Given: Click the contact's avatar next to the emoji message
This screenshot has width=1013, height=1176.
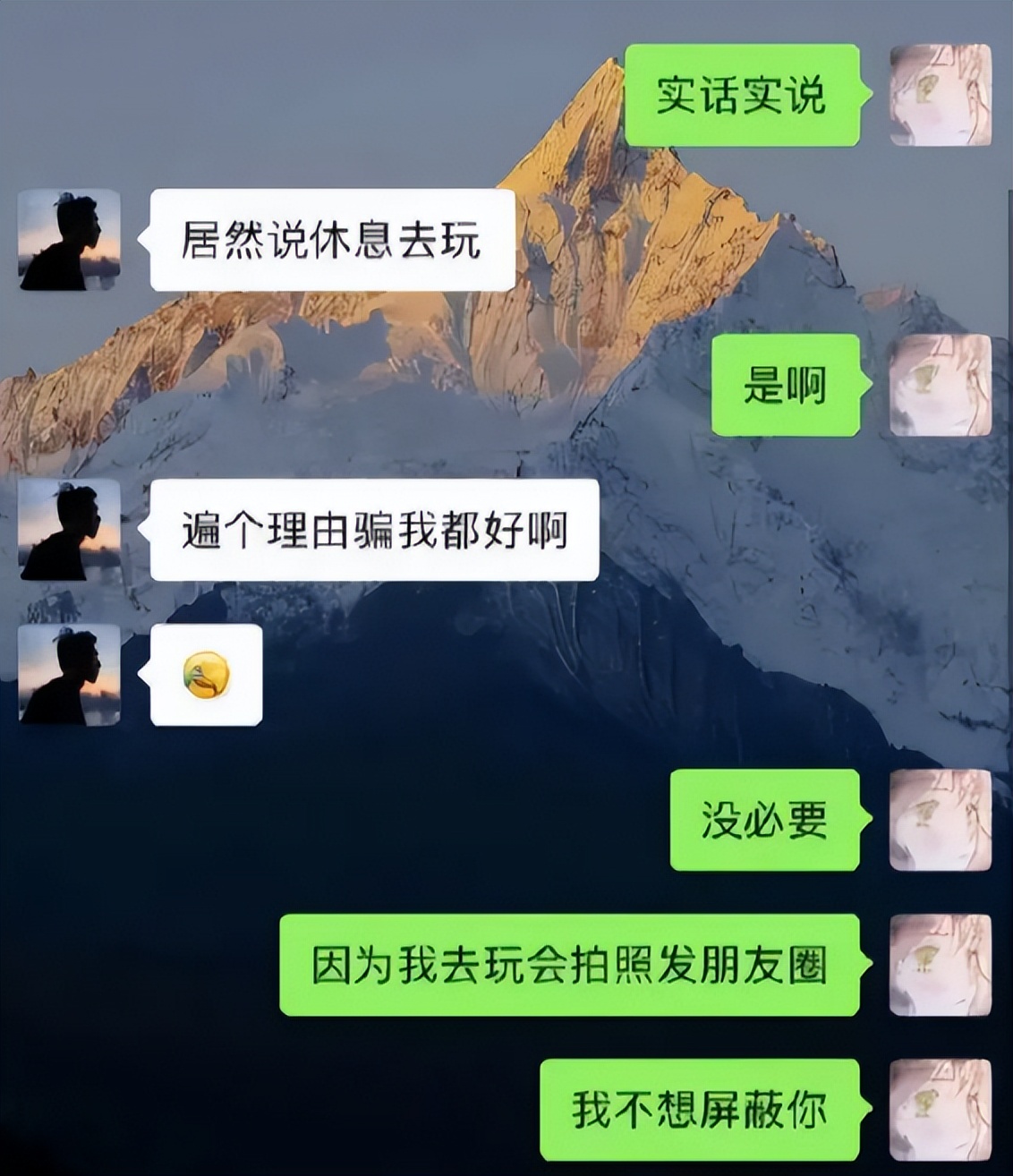Looking at the screenshot, I should tap(69, 677).
